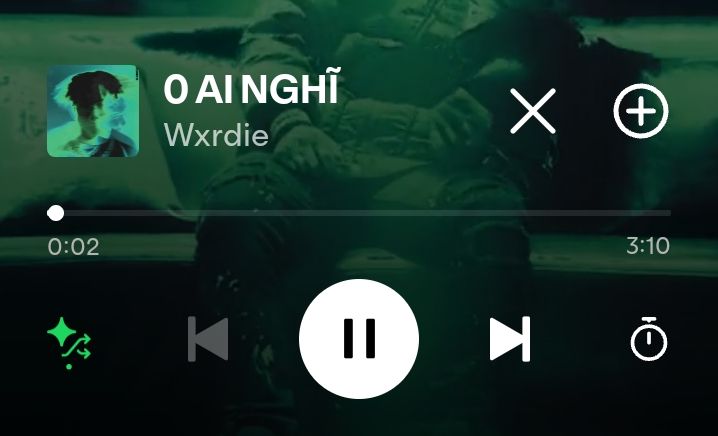Screen dimensions: 718x436
Task: Pause the playing song
Action: tap(358, 339)
